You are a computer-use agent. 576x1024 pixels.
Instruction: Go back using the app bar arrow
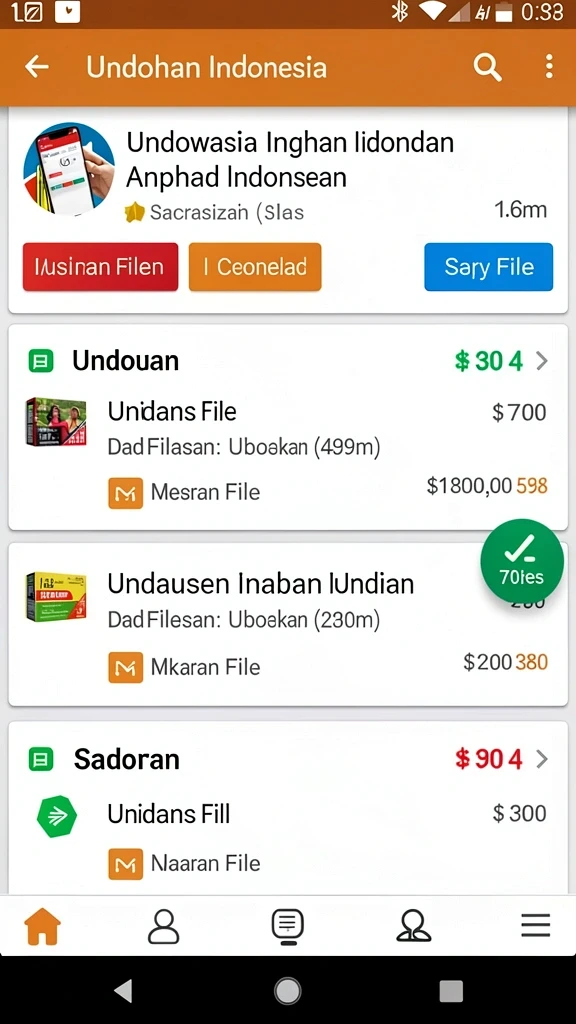(37, 67)
